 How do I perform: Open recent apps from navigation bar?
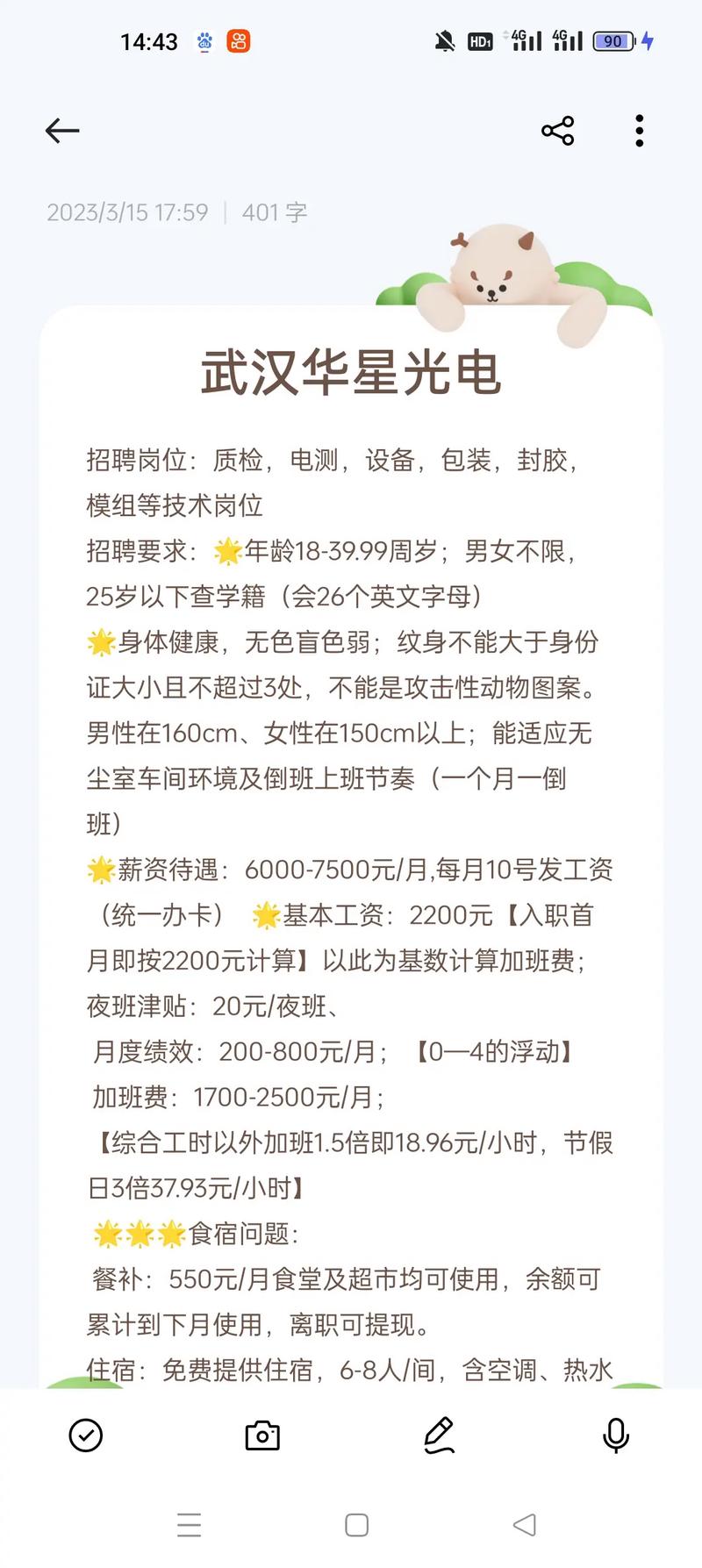click(190, 1525)
